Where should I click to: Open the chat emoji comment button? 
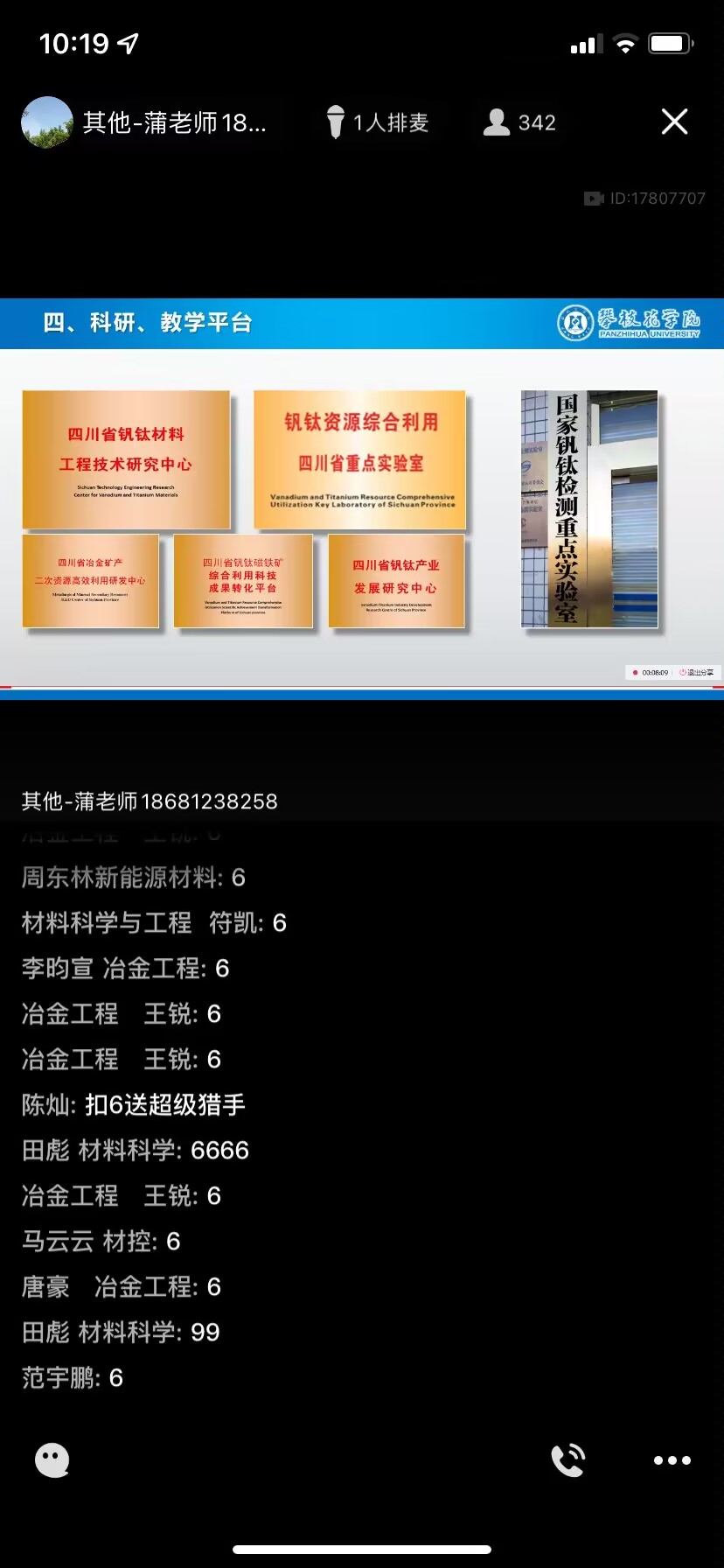[52, 1459]
